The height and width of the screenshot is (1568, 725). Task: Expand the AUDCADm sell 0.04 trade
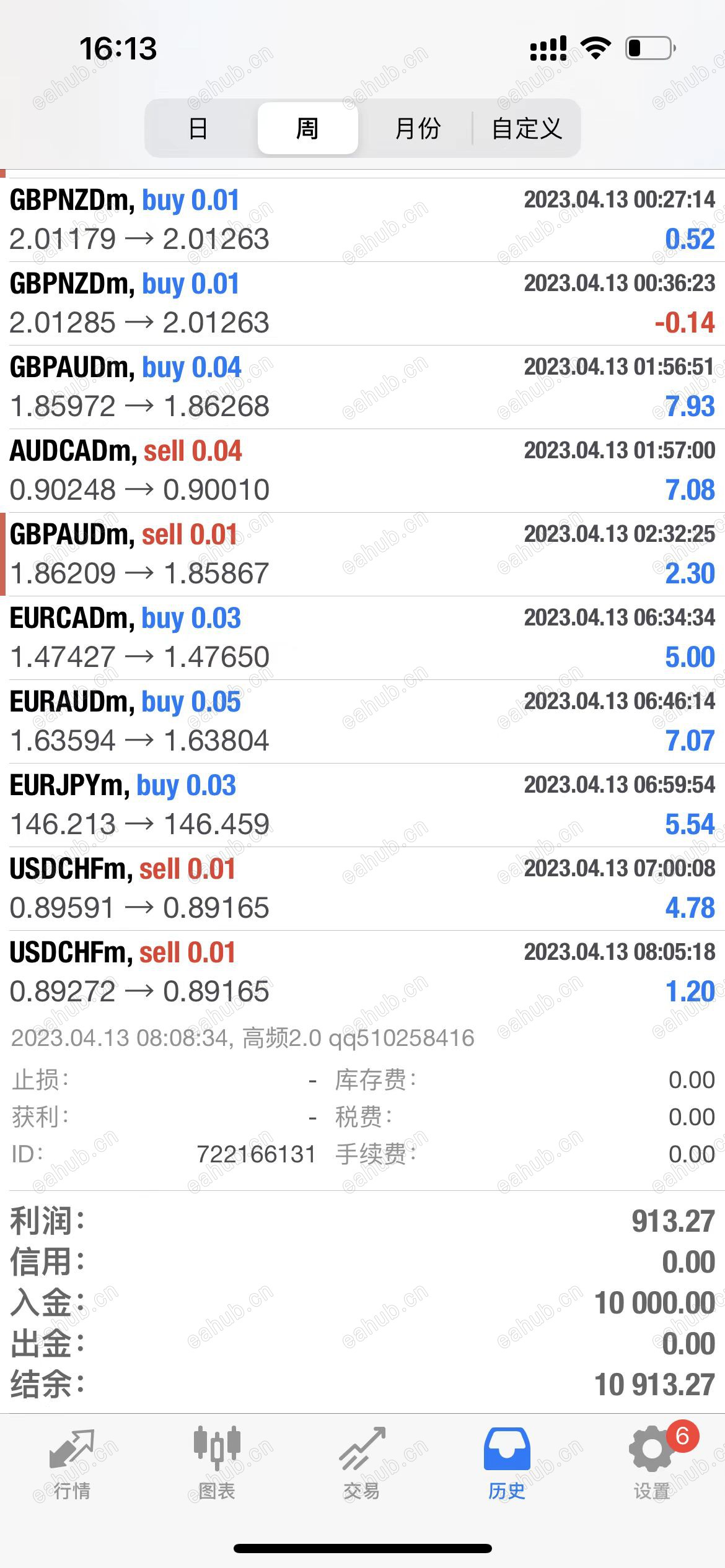362,471
